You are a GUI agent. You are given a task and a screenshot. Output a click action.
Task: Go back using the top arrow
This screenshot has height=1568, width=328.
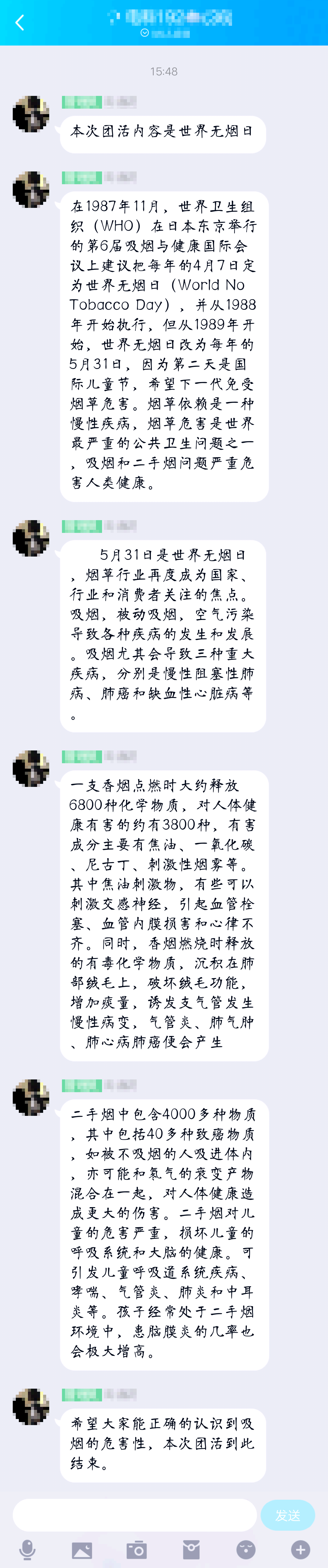19,22
